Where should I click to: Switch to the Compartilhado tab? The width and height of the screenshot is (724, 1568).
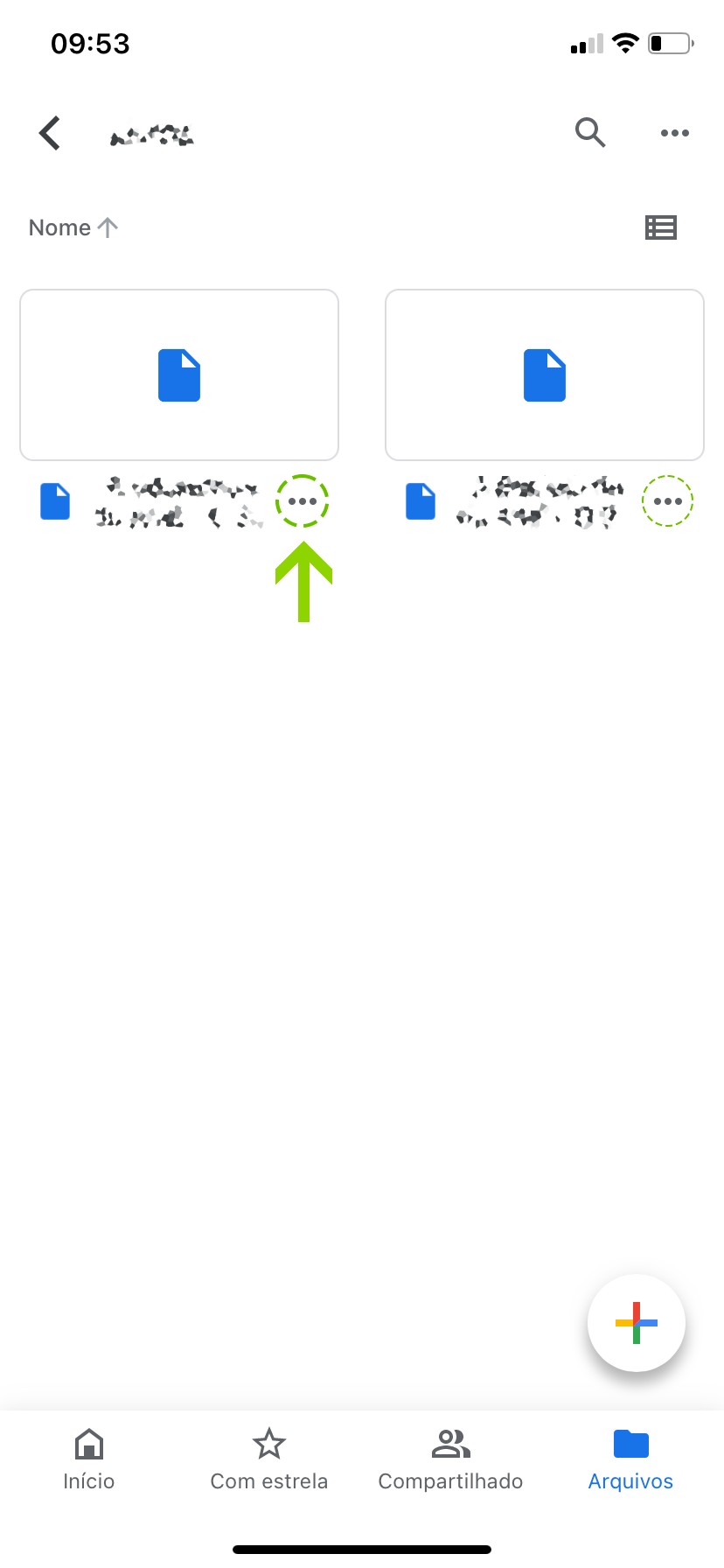450,1460
